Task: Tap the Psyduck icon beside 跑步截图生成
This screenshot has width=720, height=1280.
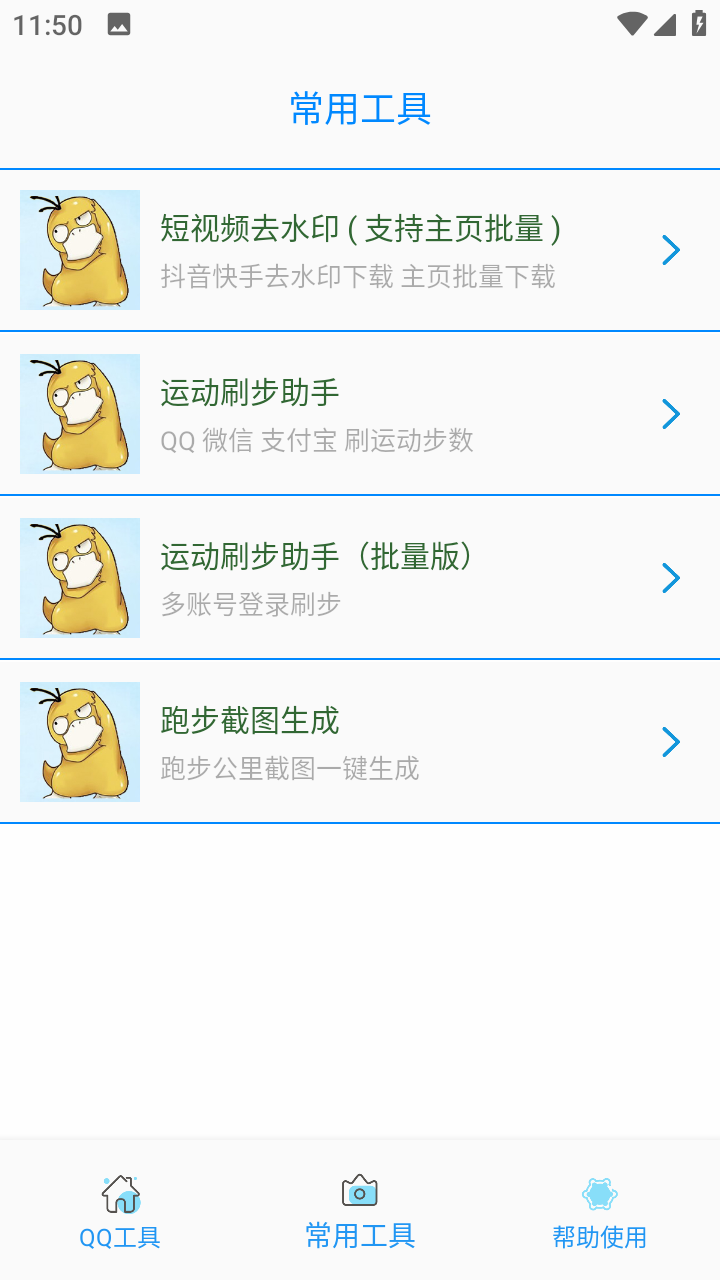Action: coord(80,742)
